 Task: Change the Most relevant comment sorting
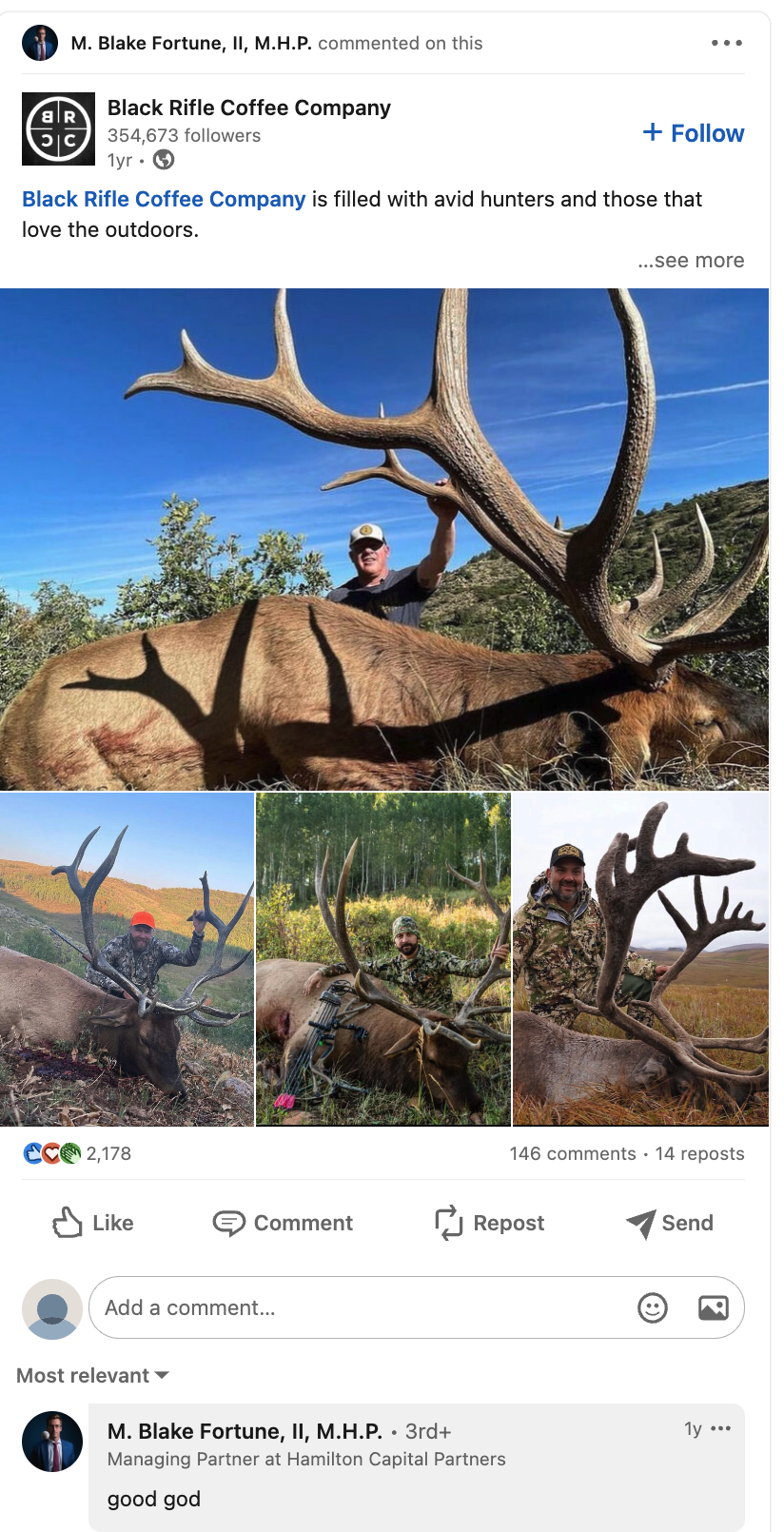tap(92, 1375)
